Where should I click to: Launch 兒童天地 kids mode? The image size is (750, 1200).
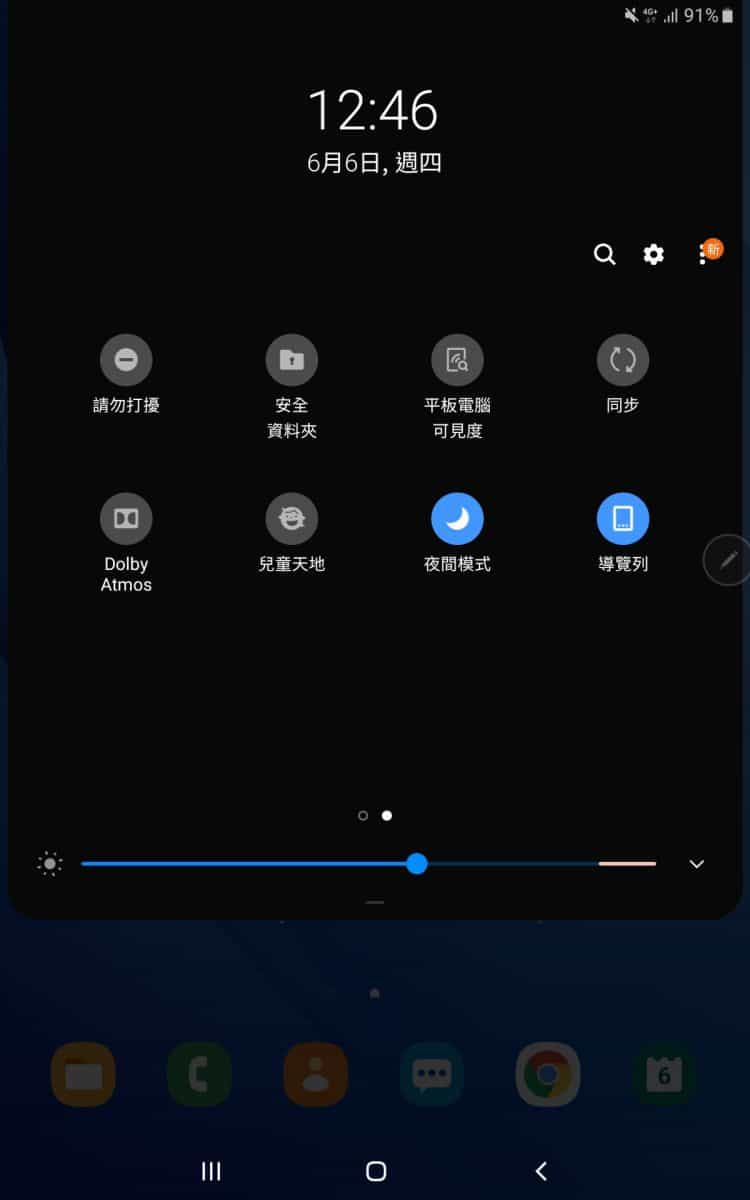point(292,519)
